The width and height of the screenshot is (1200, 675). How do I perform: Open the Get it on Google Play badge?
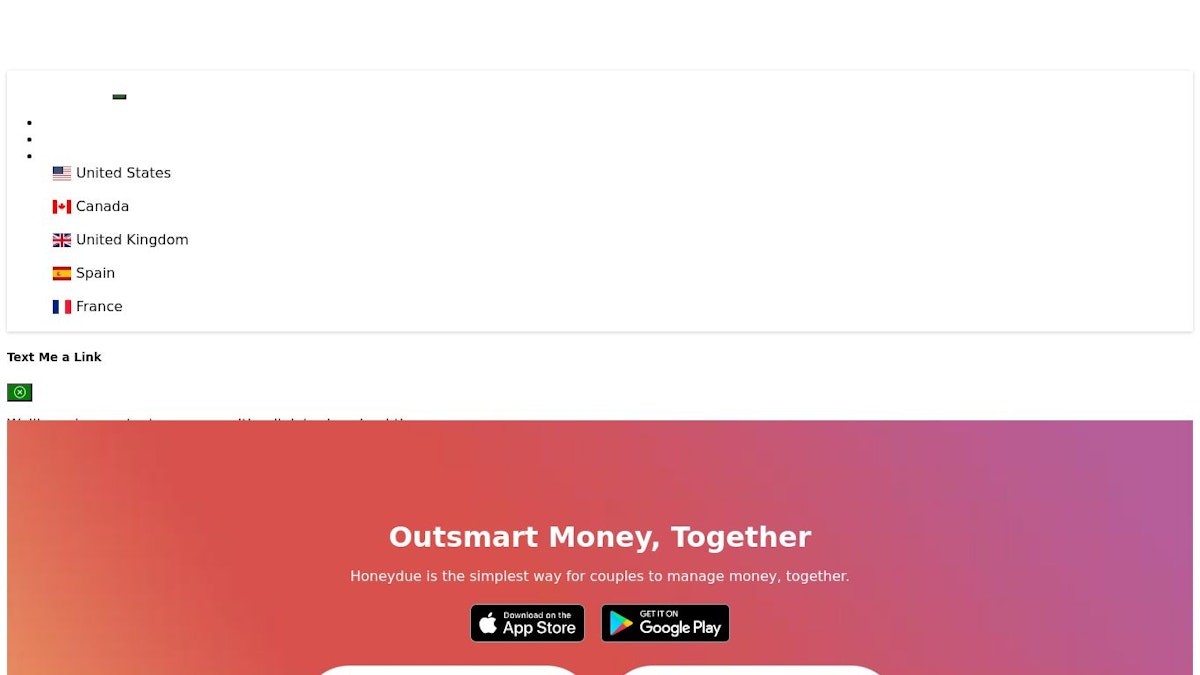coord(665,623)
